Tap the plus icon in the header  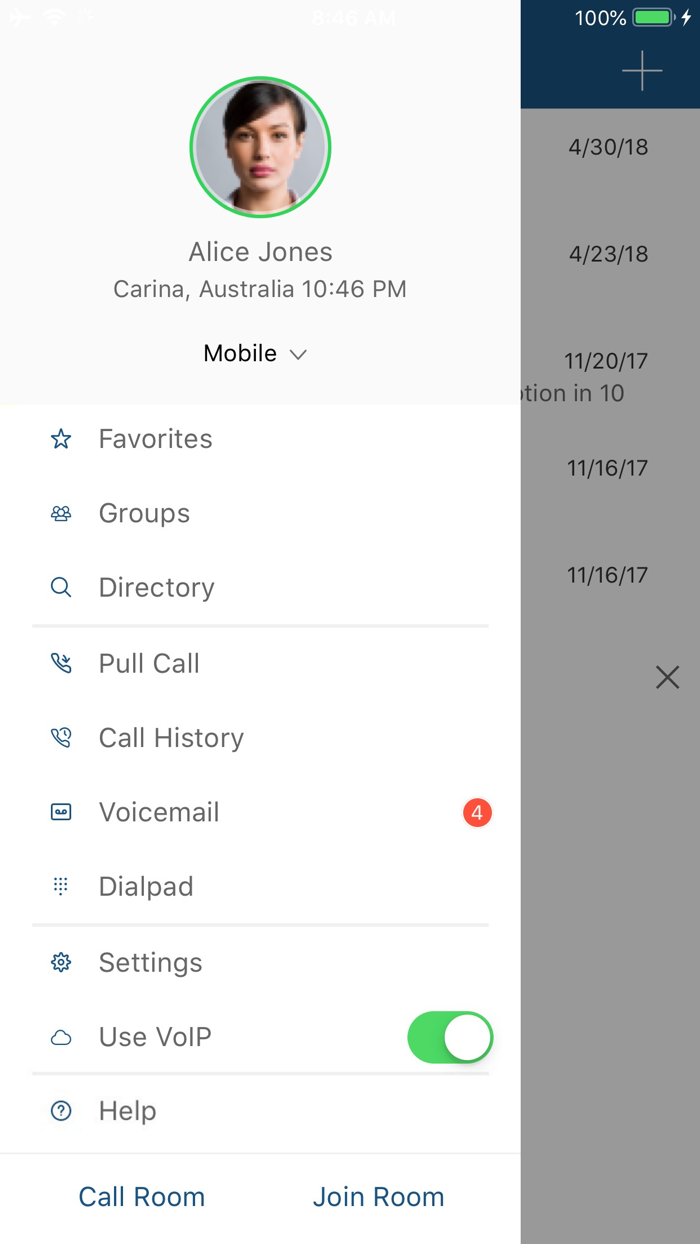point(642,71)
